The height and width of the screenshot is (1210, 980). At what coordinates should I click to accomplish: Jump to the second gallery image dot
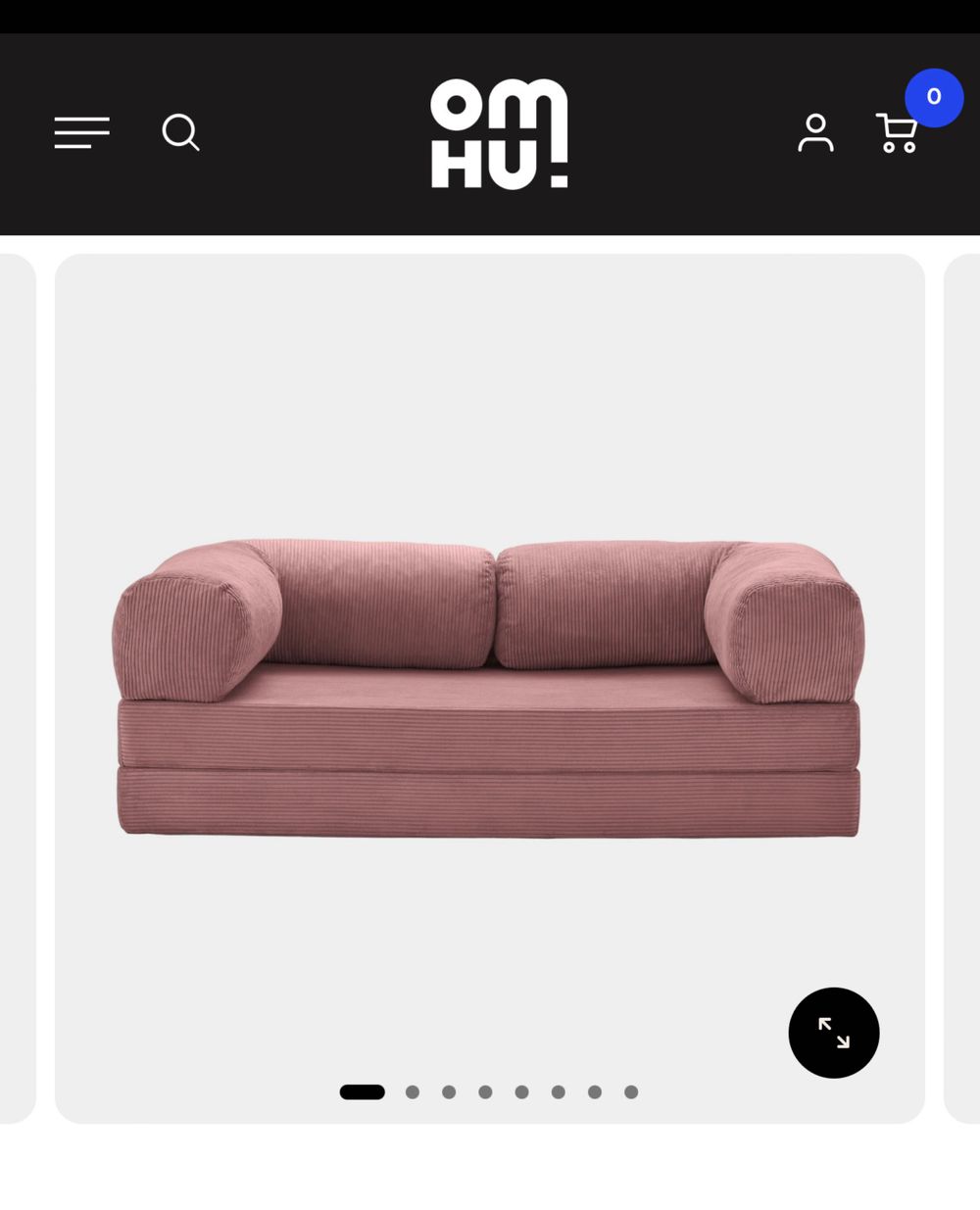(x=413, y=1091)
